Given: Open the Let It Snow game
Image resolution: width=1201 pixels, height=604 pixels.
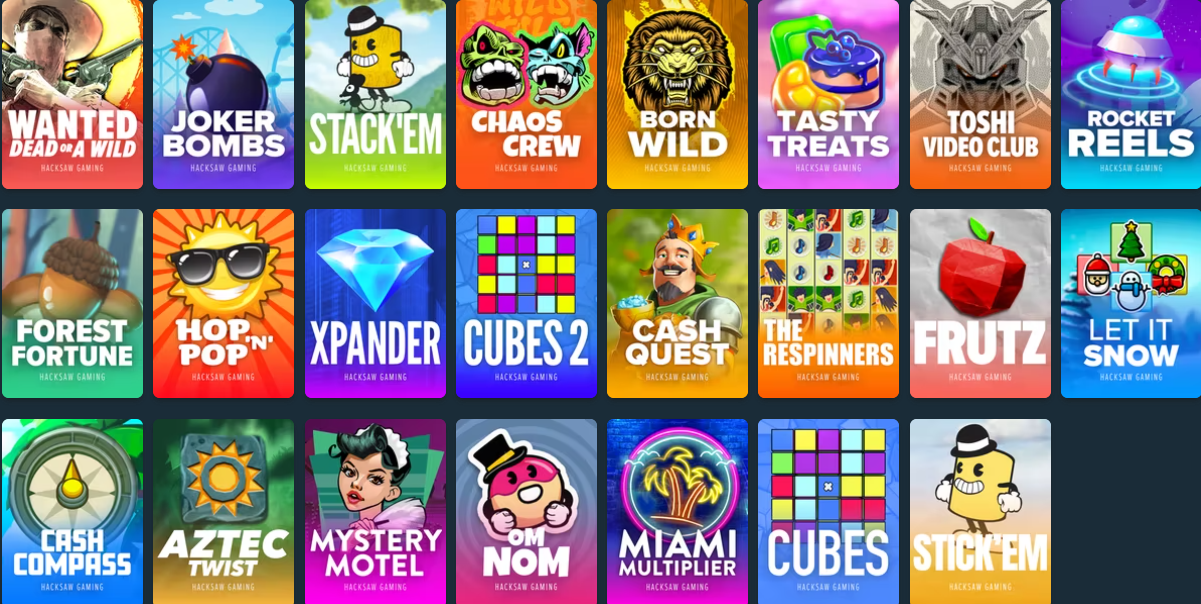Looking at the screenshot, I should (x=1131, y=303).
